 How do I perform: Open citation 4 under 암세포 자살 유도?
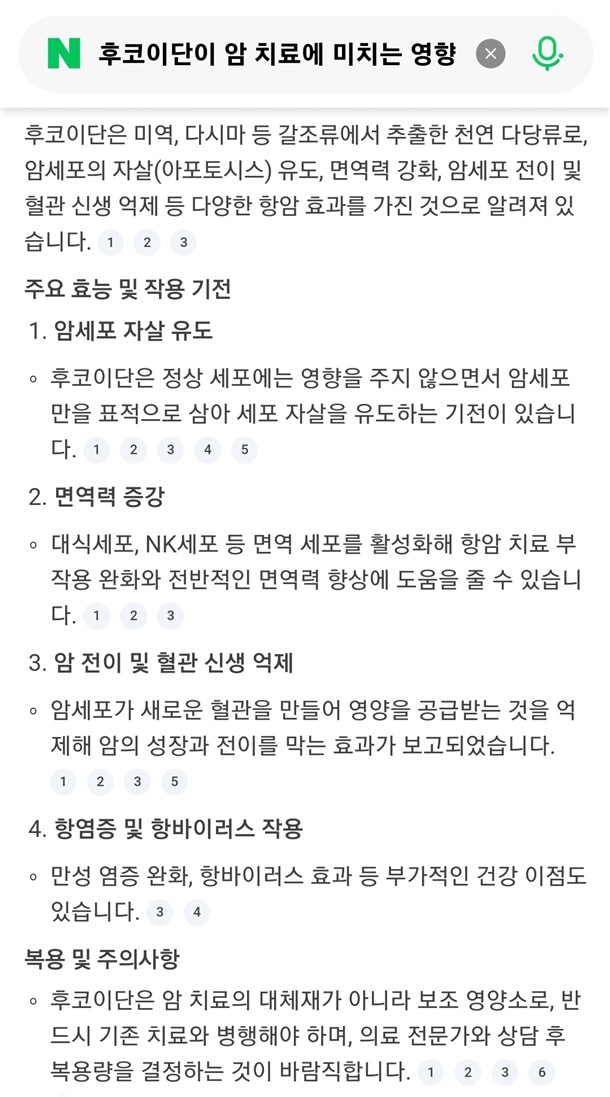207,450
